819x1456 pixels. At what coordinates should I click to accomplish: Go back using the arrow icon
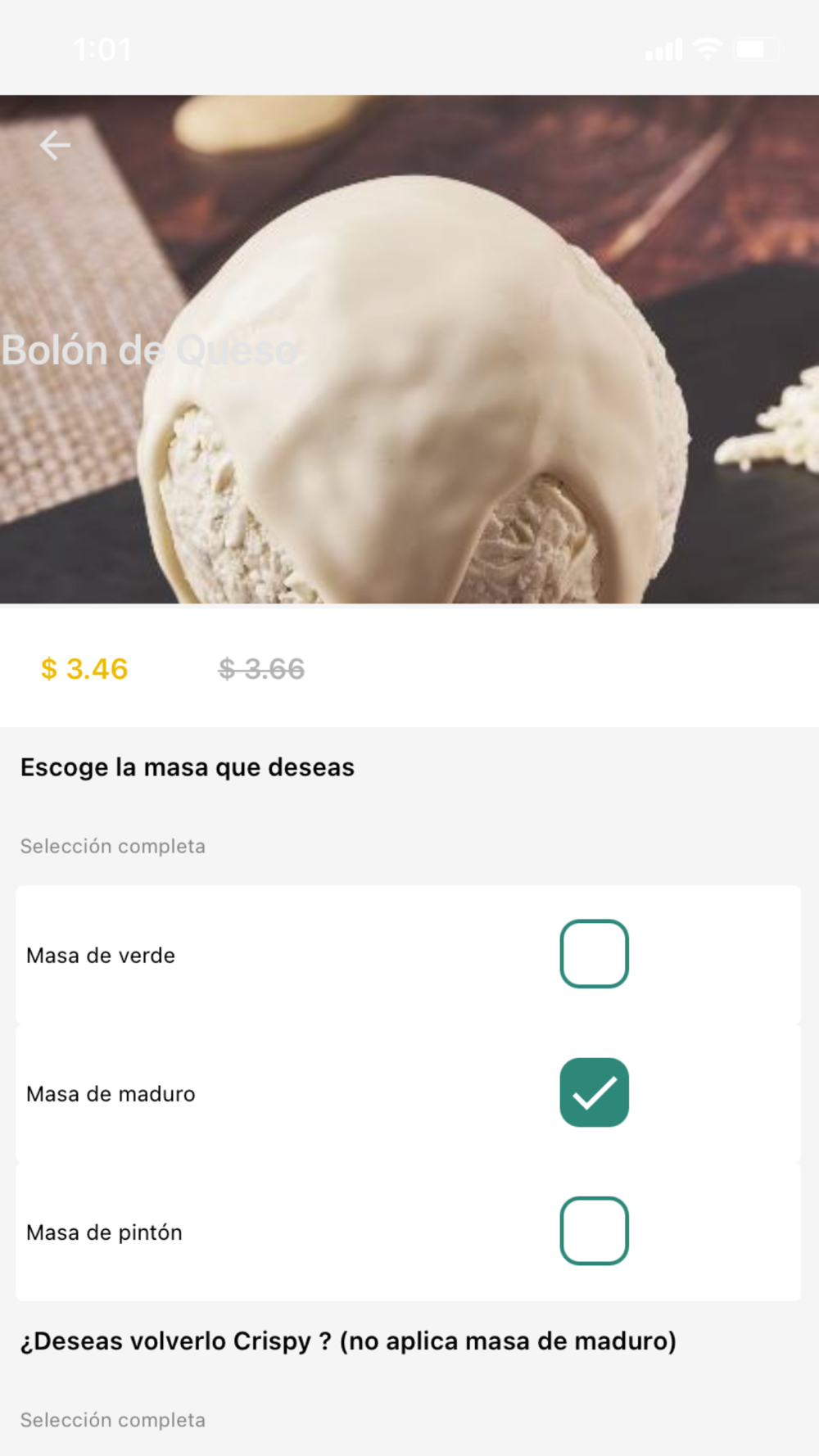pos(55,146)
